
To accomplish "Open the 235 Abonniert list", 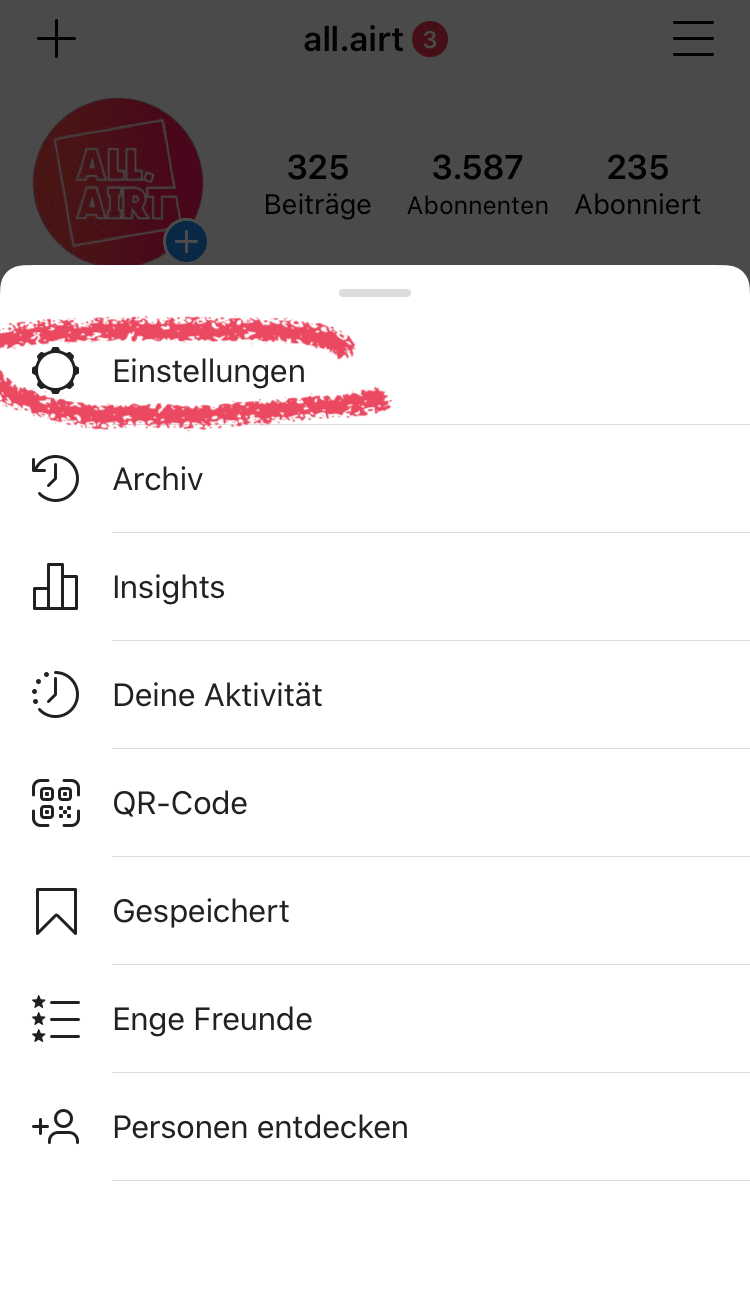I will click(638, 184).
